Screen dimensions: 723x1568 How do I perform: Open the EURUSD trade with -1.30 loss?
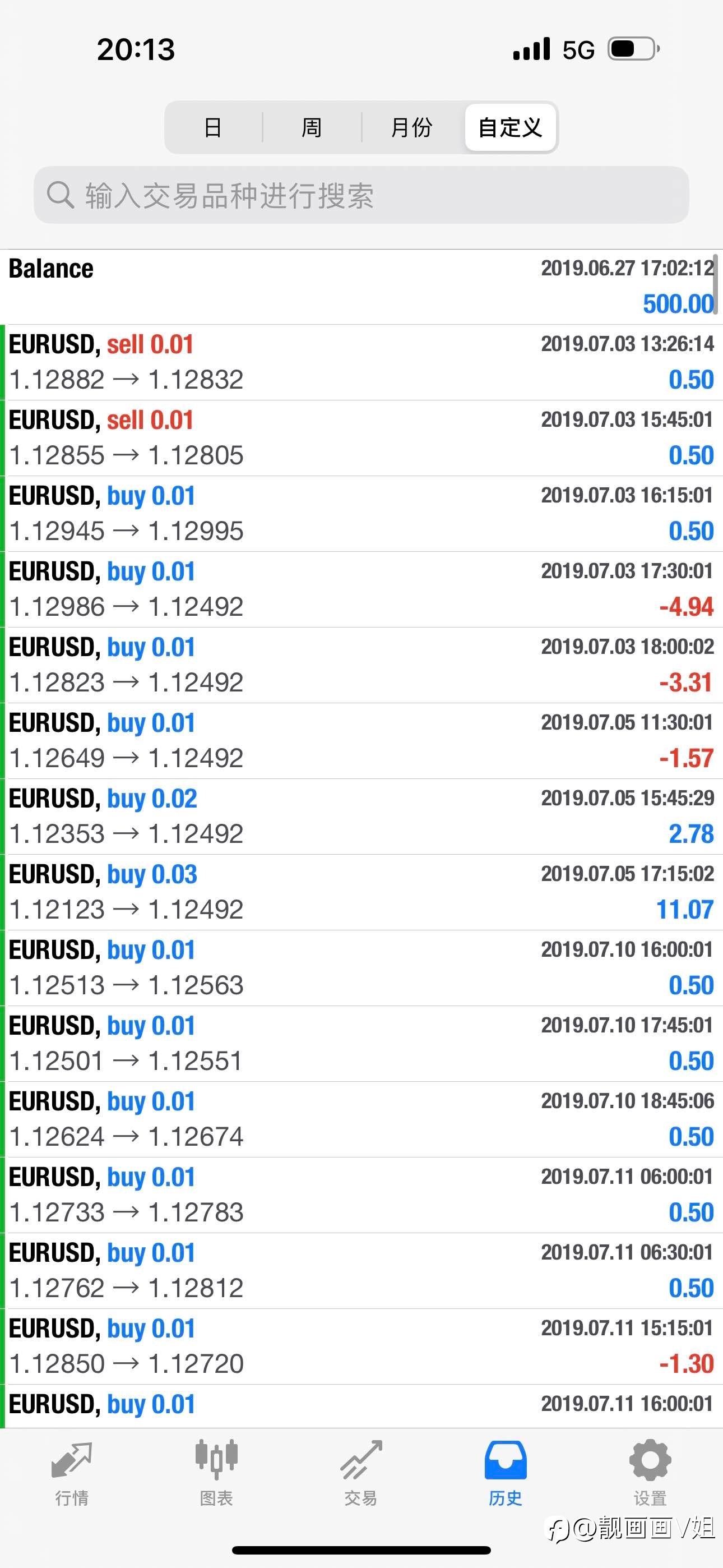(x=361, y=1346)
